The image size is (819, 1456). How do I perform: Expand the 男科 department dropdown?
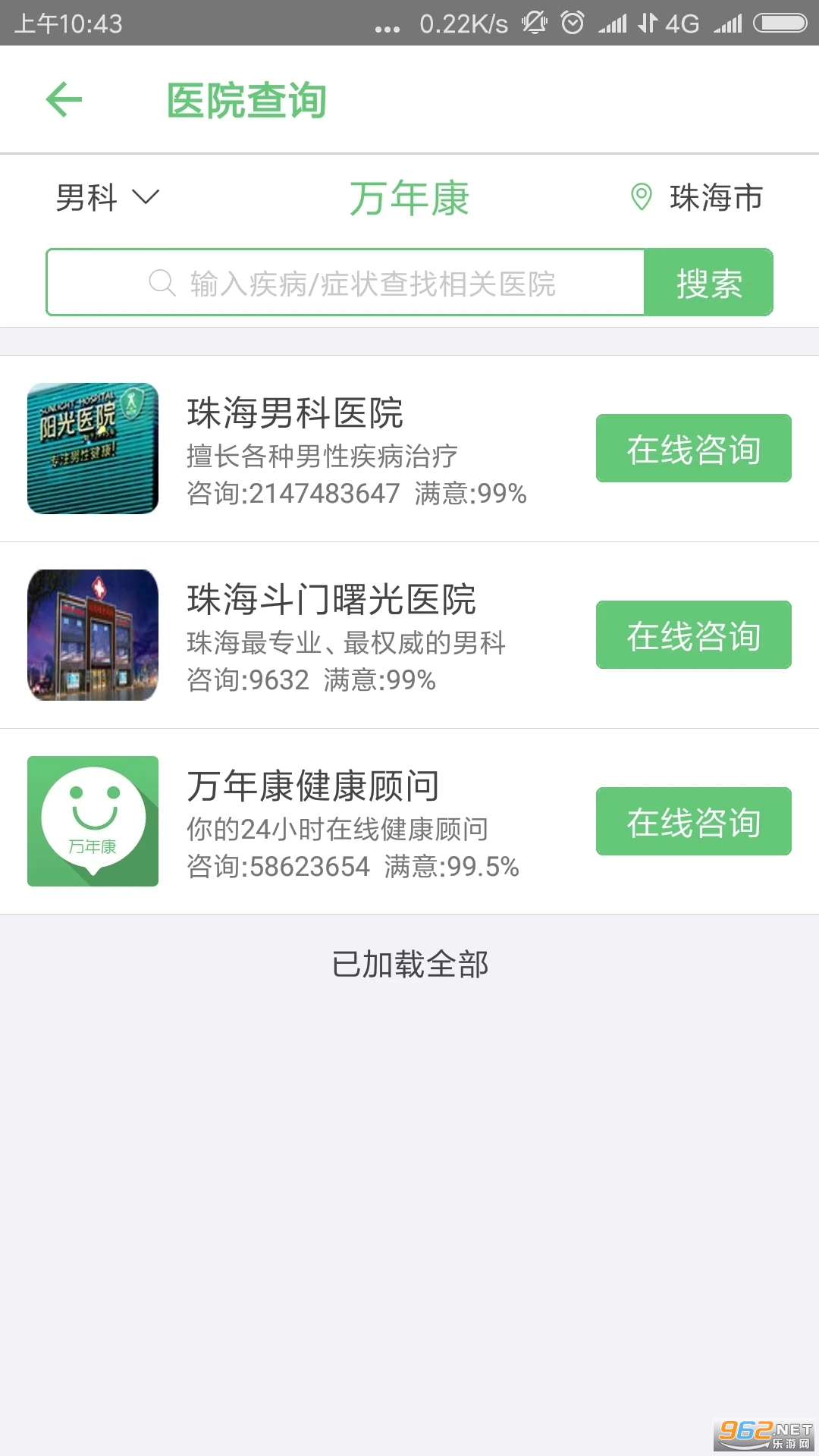point(107,198)
